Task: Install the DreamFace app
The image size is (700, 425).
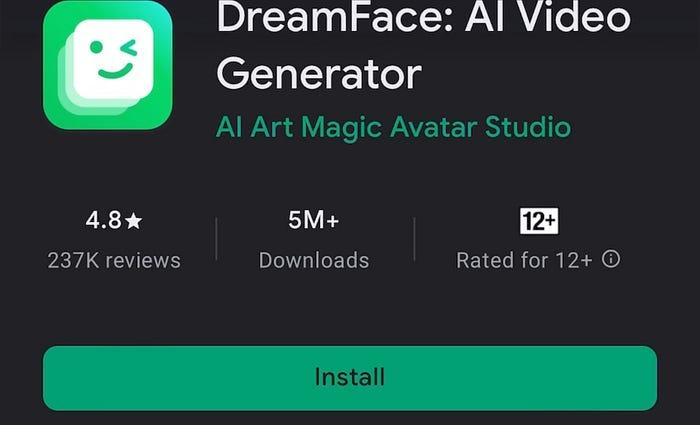Action: (x=349, y=377)
